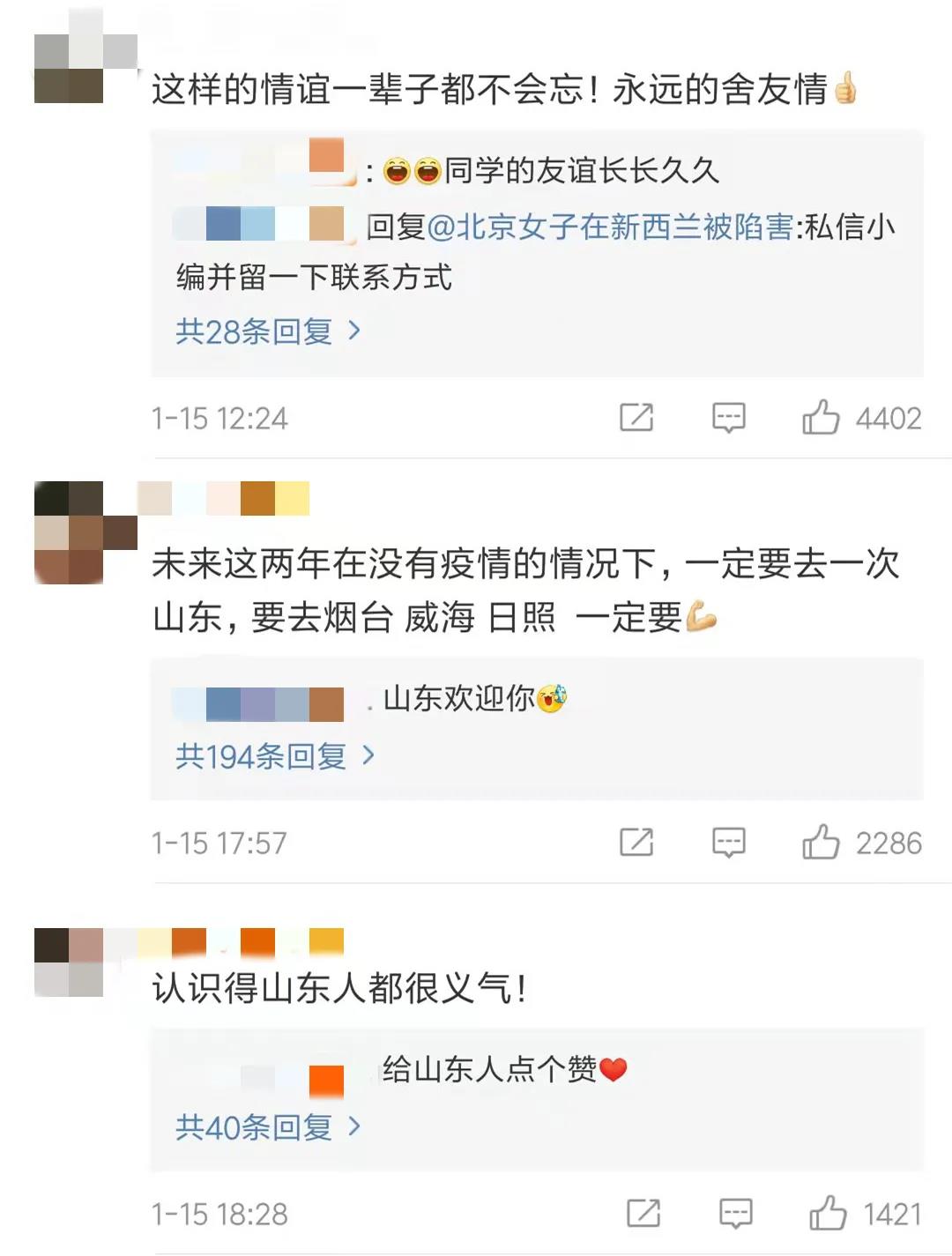Like the comment with 1421 likes

tap(828, 1214)
